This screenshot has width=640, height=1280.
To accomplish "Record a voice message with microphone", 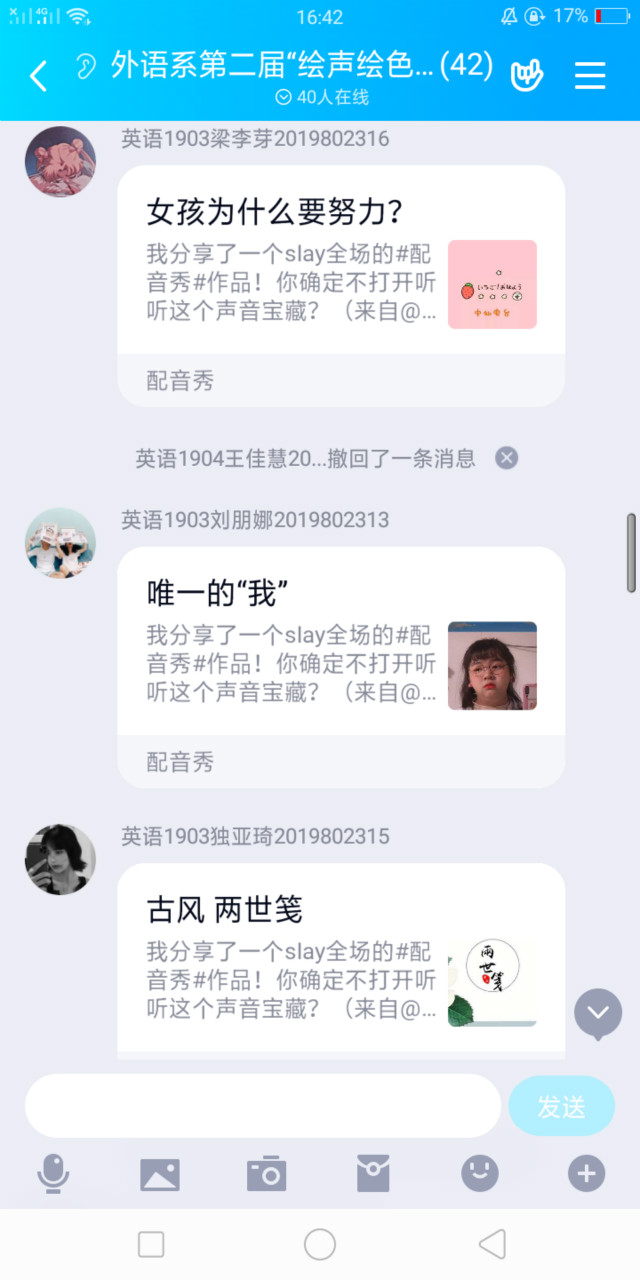I will (x=53, y=1173).
